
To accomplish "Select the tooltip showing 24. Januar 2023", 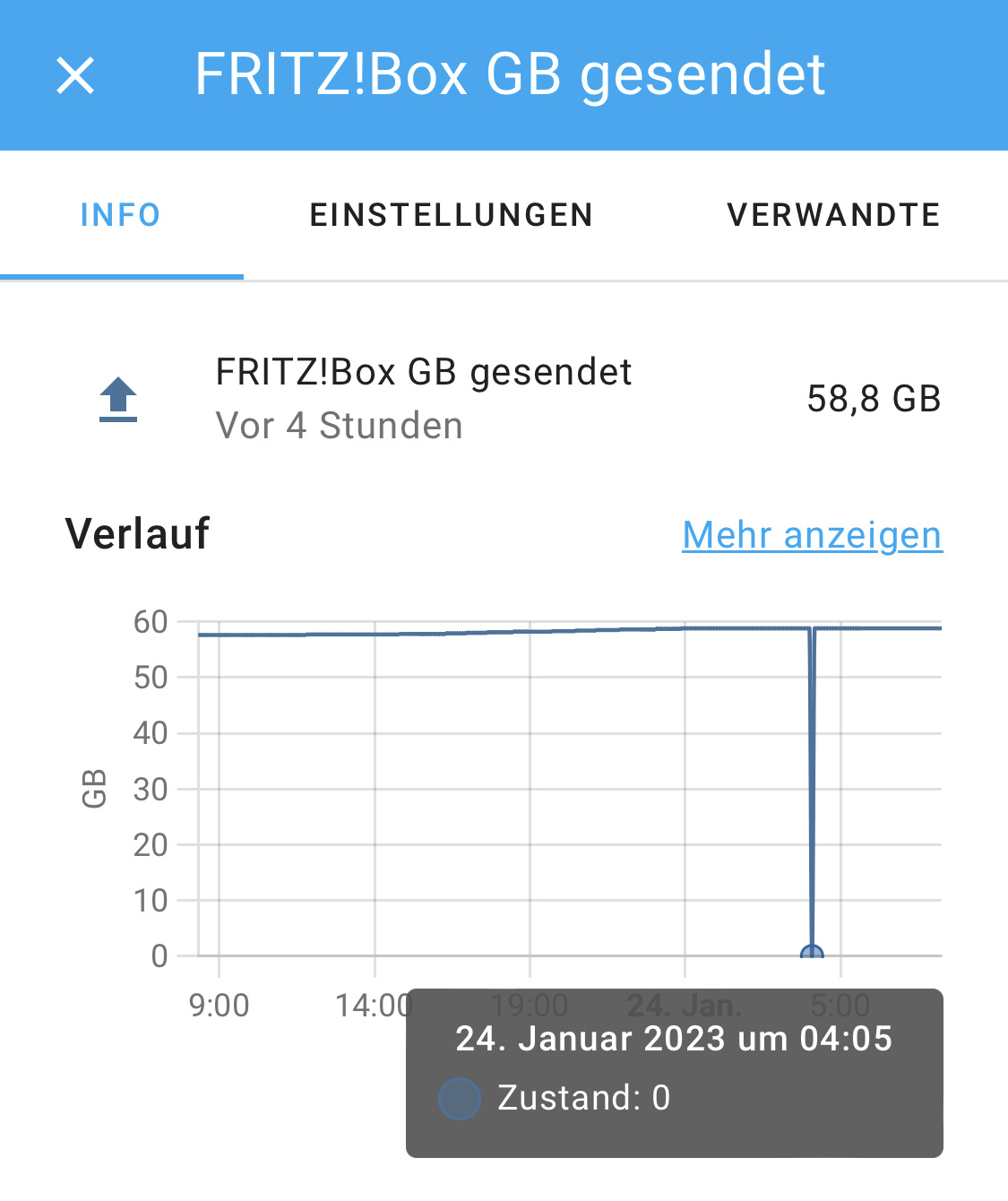I will coord(673,1039).
